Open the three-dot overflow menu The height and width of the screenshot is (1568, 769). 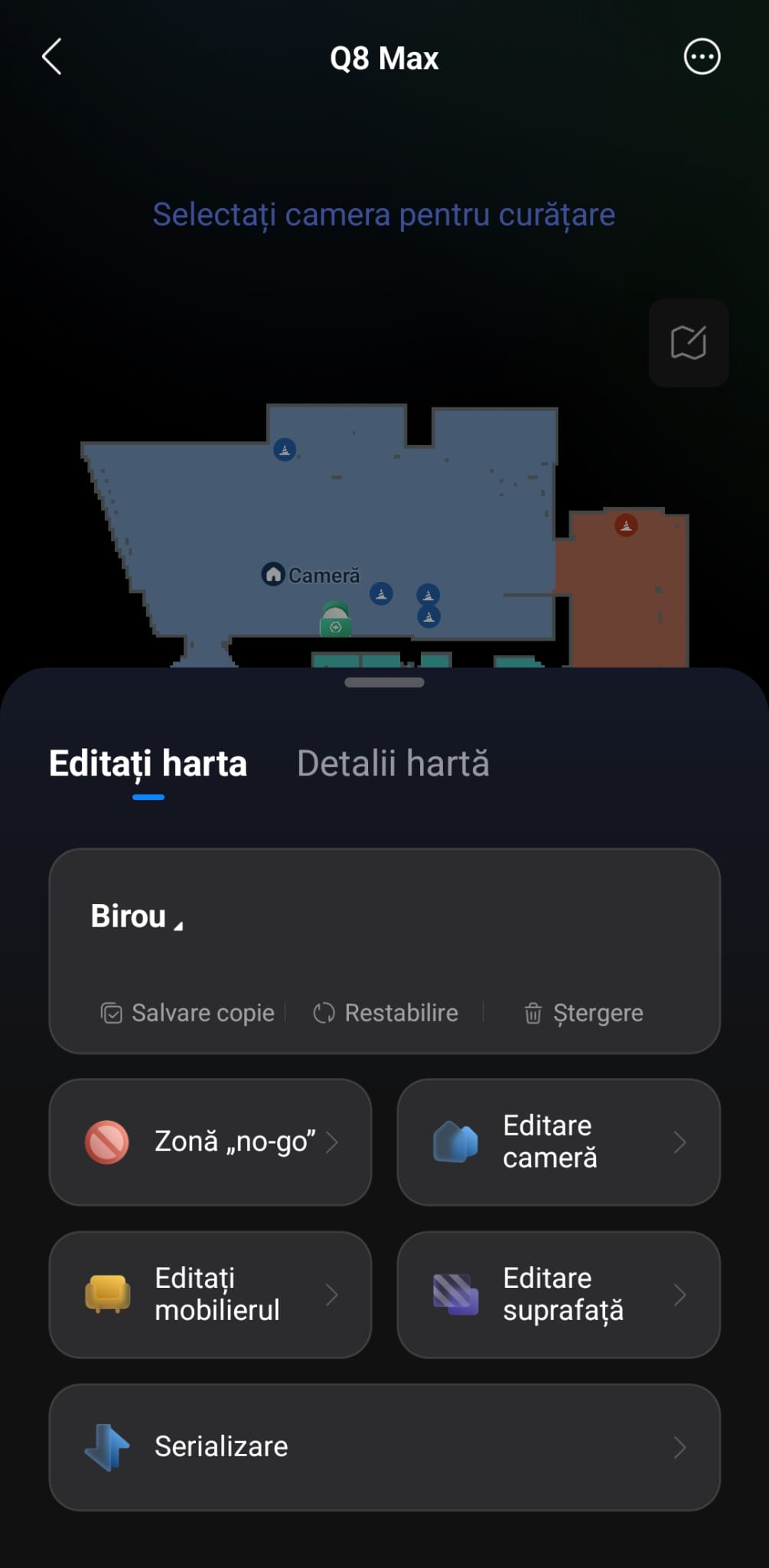tap(701, 57)
